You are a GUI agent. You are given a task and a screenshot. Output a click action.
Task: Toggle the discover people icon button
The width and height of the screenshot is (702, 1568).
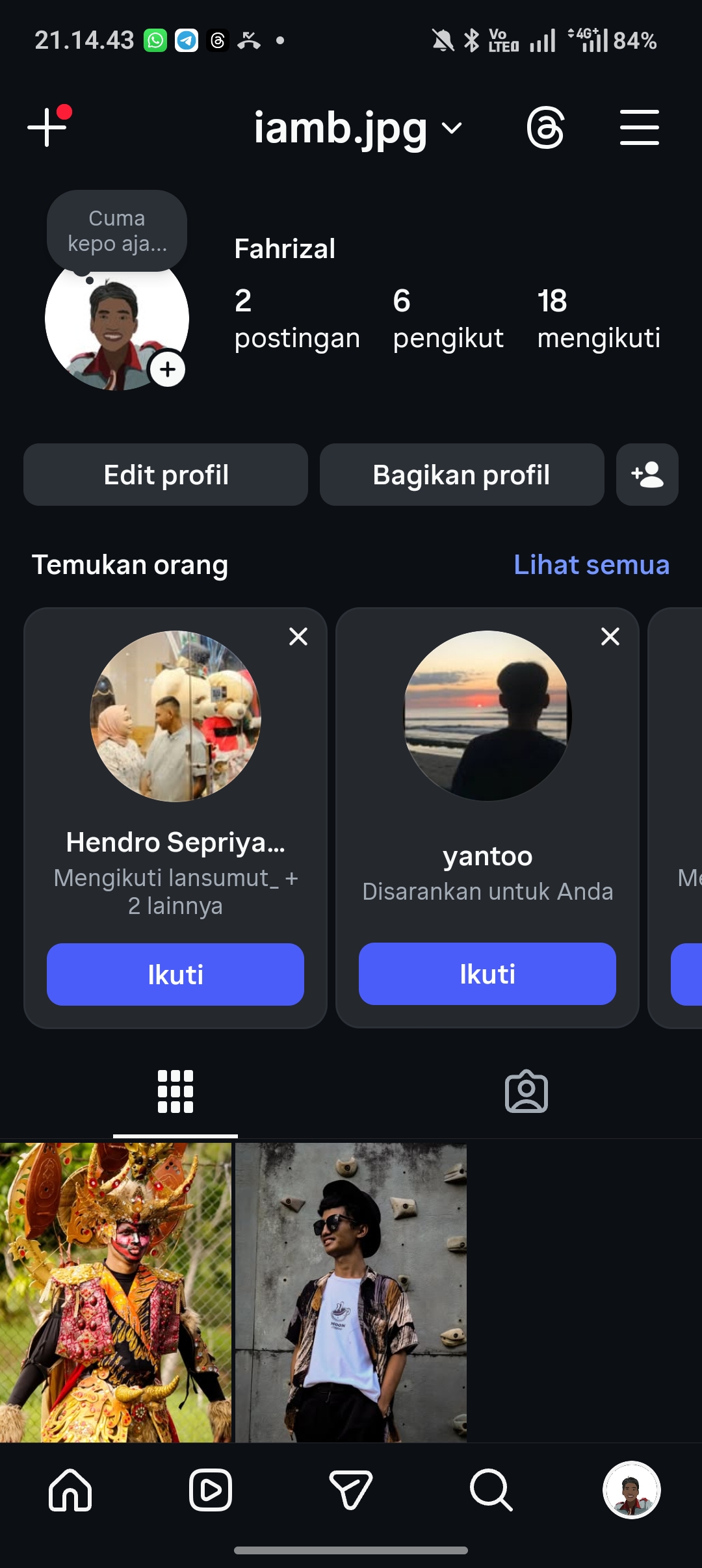(647, 475)
